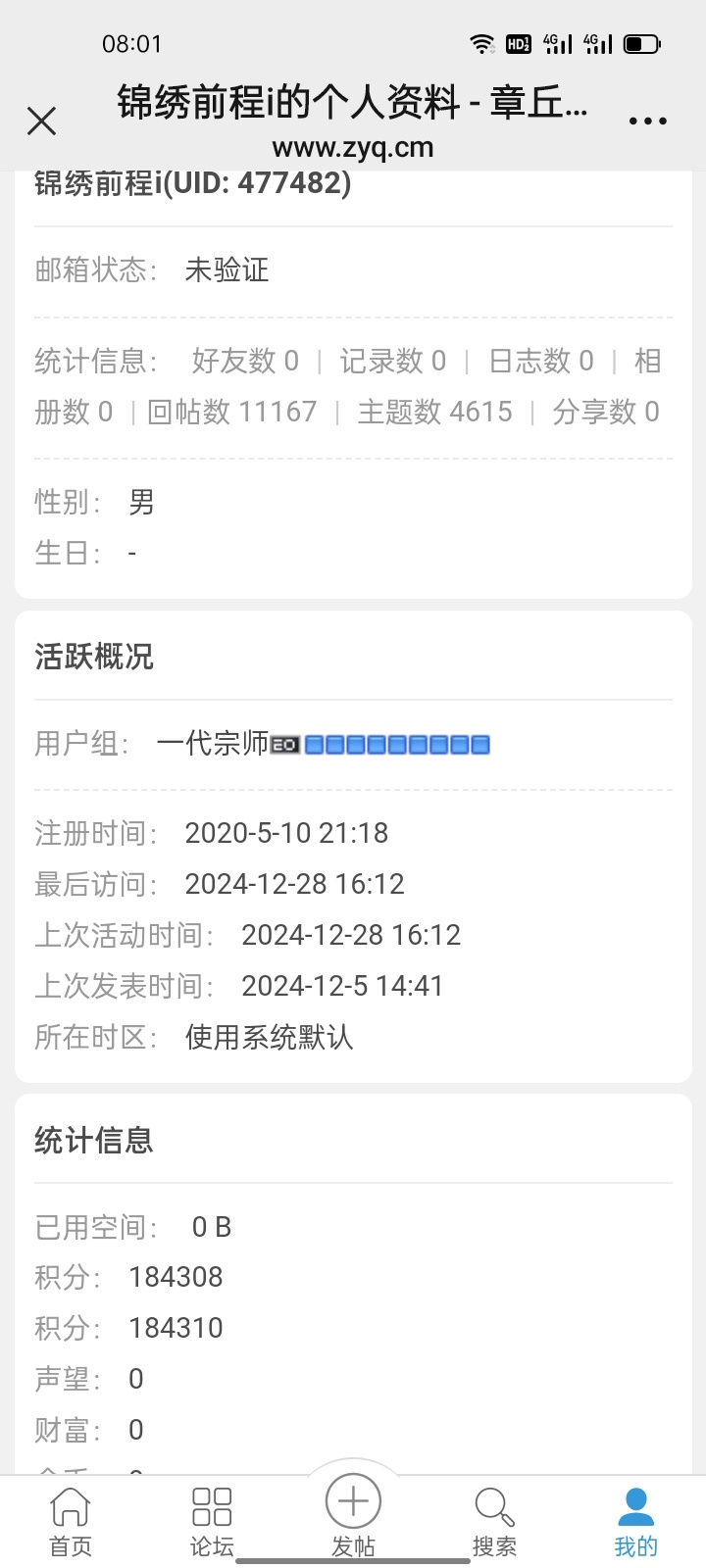This screenshot has height=1568, width=706.
Task: Go to the 首页 home tab
Action: point(71,1522)
